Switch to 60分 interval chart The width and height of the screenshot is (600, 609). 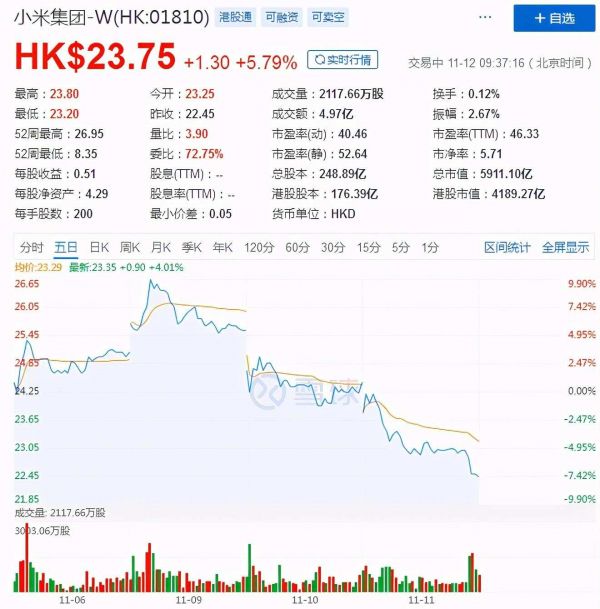point(297,247)
